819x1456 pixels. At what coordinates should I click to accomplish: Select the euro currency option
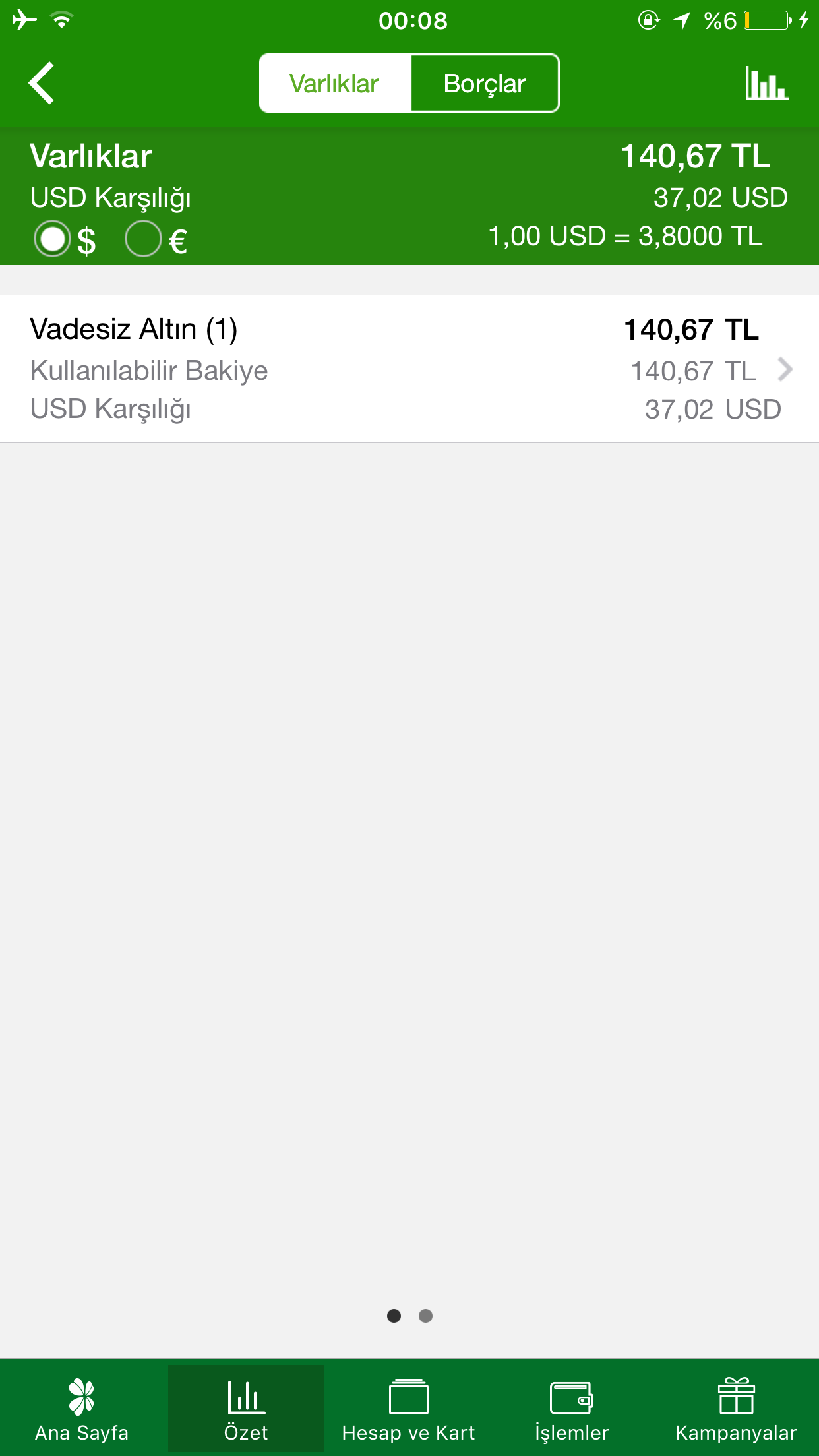[x=144, y=239]
